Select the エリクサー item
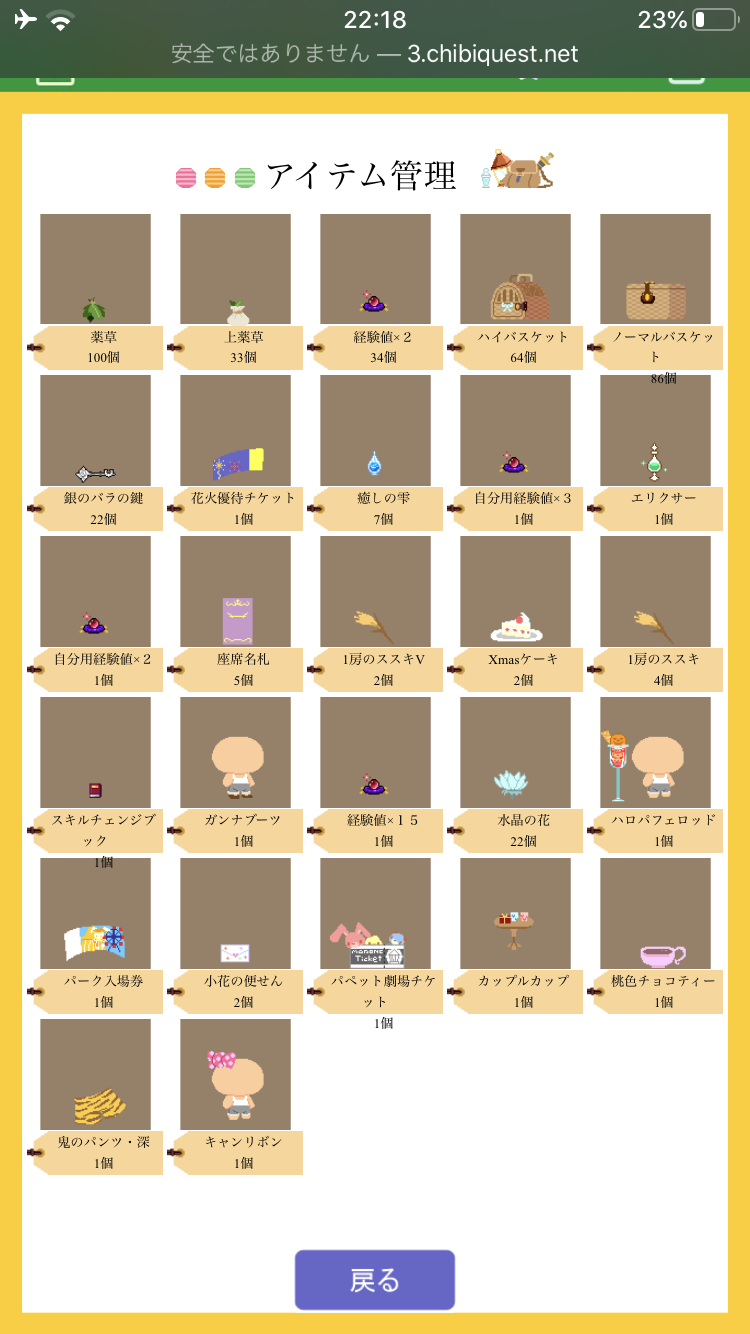The height and width of the screenshot is (1334, 750). click(x=655, y=430)
